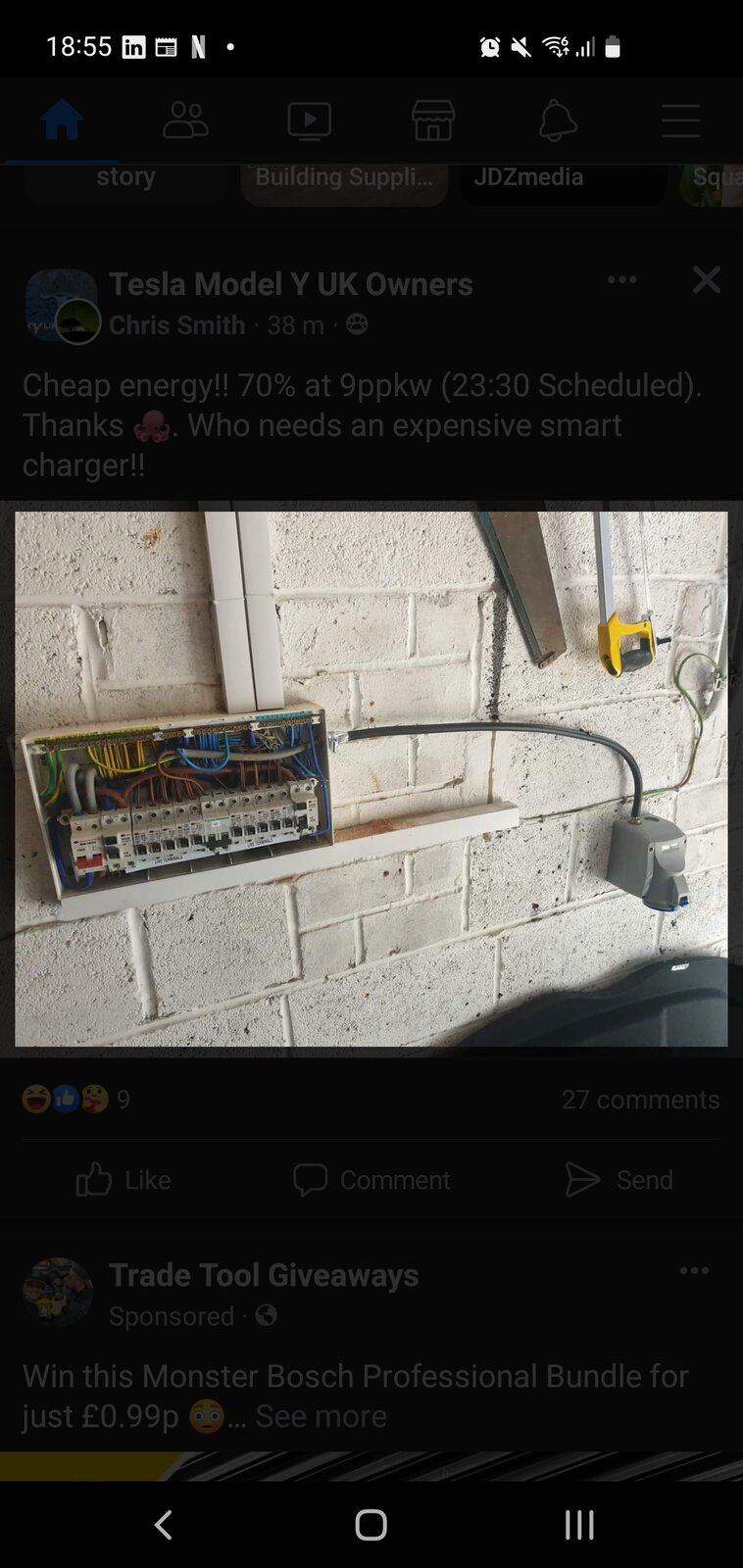This screenshot has height=1568, width=743.
Task: View the 27 comments
Action: (x=640, y=1100)
